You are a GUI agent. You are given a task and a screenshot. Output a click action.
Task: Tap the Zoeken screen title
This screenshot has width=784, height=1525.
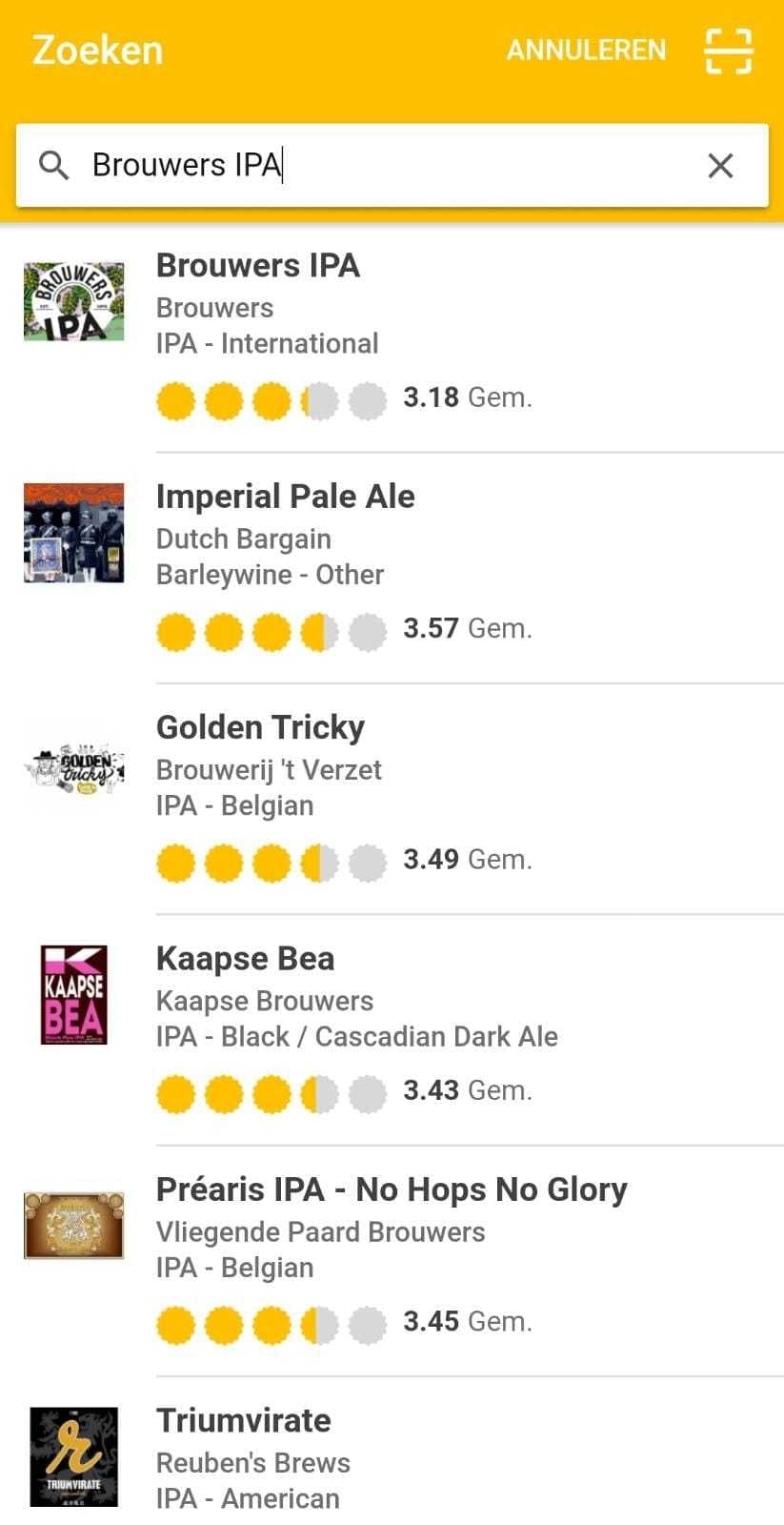(96, 51)
